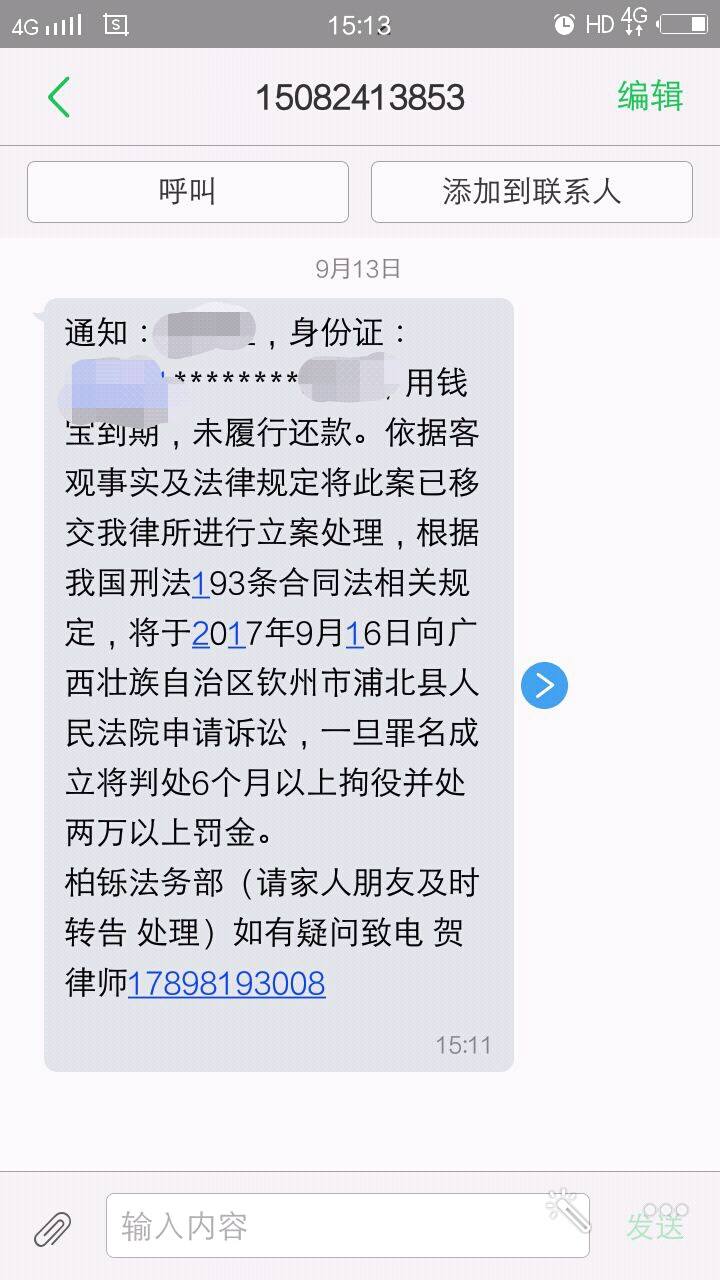The height and width of the screenshot is (1280, 720).
Task: Focus the 输入内容 message field
Action: (x=330, y=1225)
